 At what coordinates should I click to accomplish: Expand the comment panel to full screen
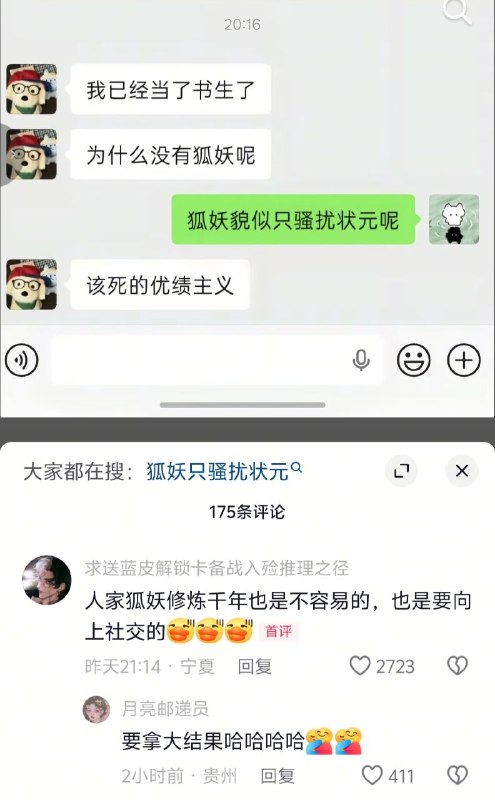pos(402,470)
